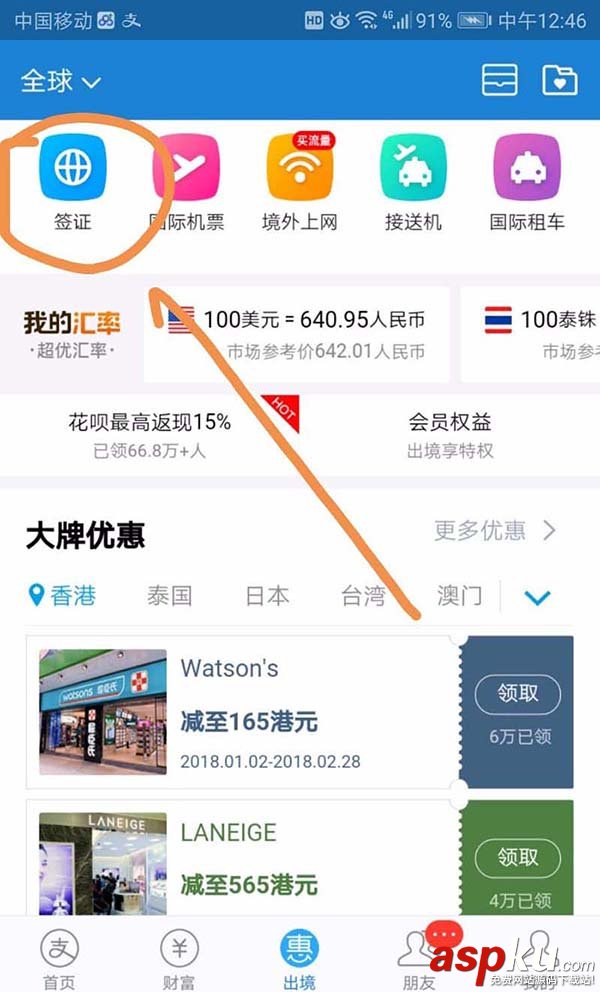Open the favorites folder icon
600x992 pixels.
click(559, 80)
